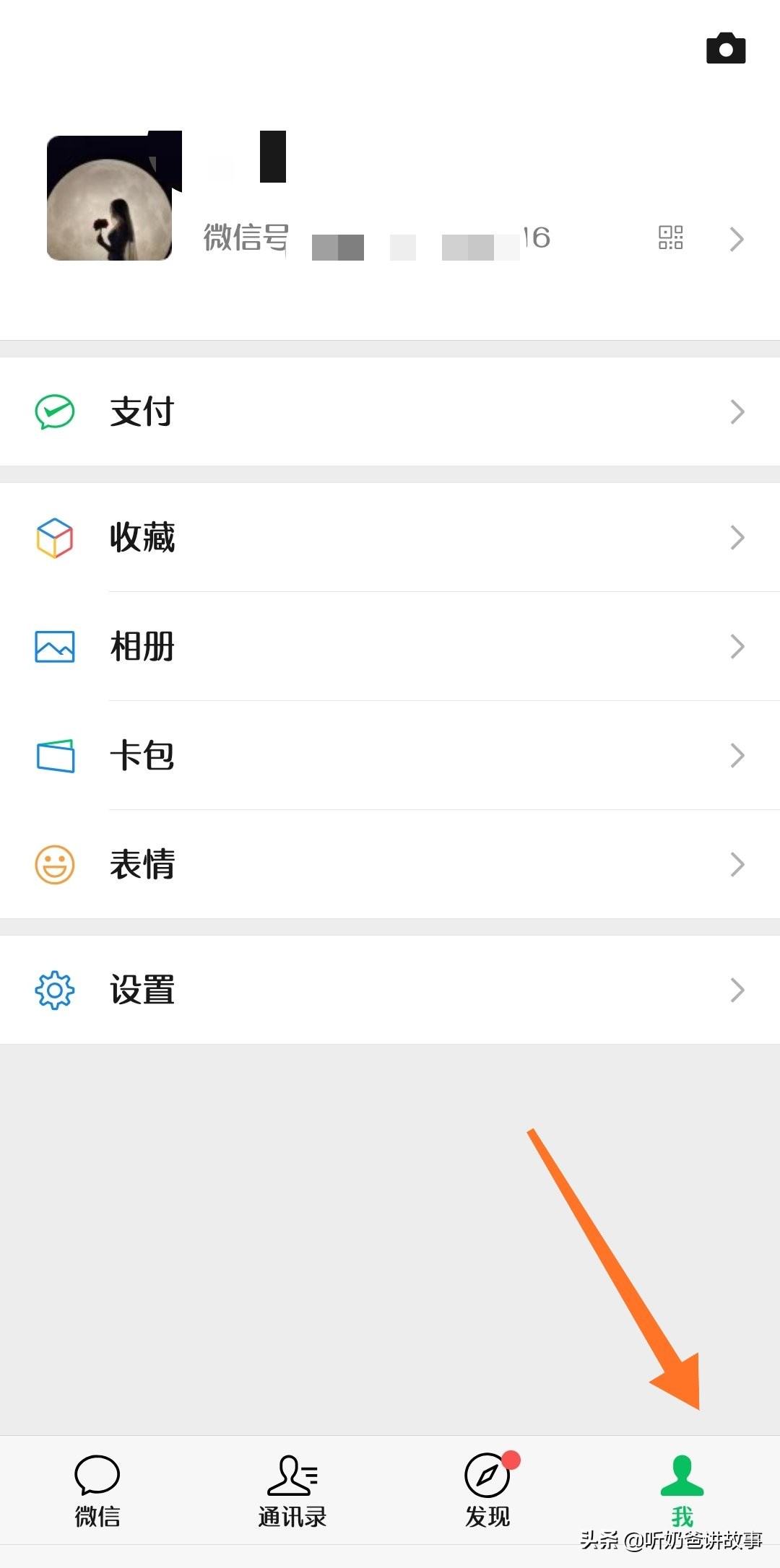Expand the 支付 row chevron
Screen dimensions: 780x1568
tap(737, 411)
